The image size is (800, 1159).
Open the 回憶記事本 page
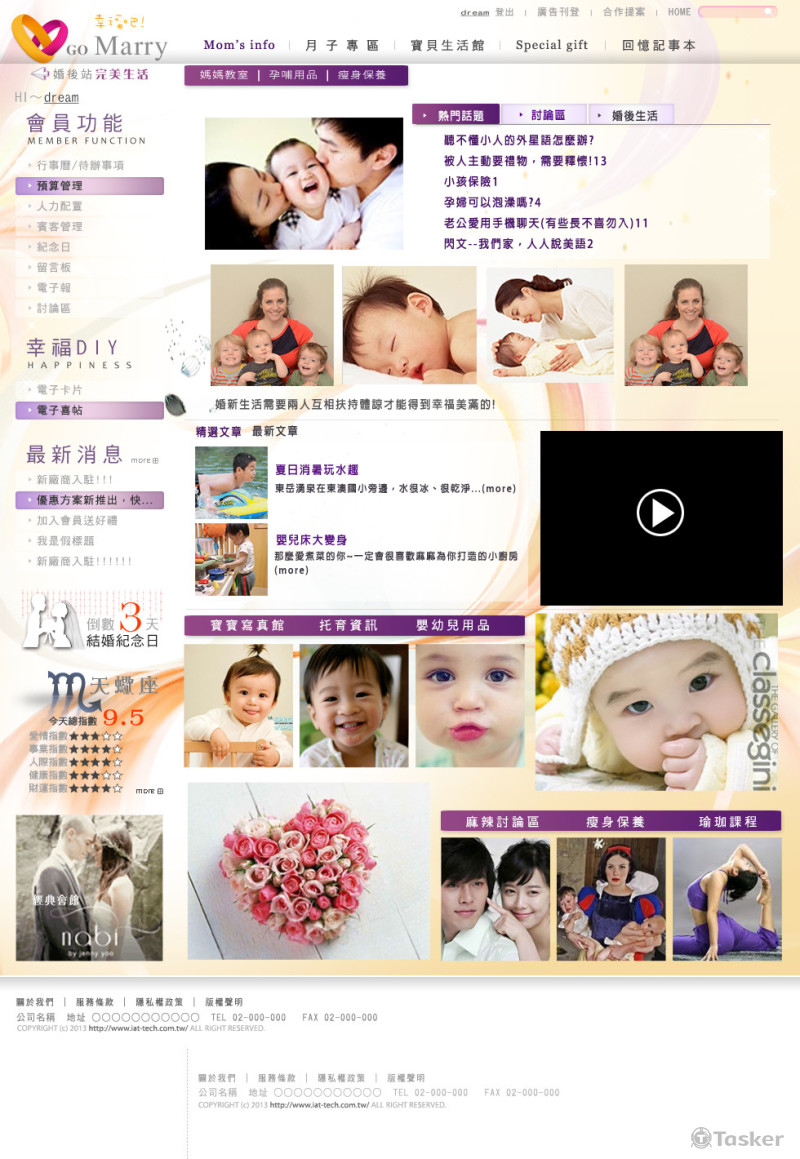pyautogui.click(x=659, y=46)
